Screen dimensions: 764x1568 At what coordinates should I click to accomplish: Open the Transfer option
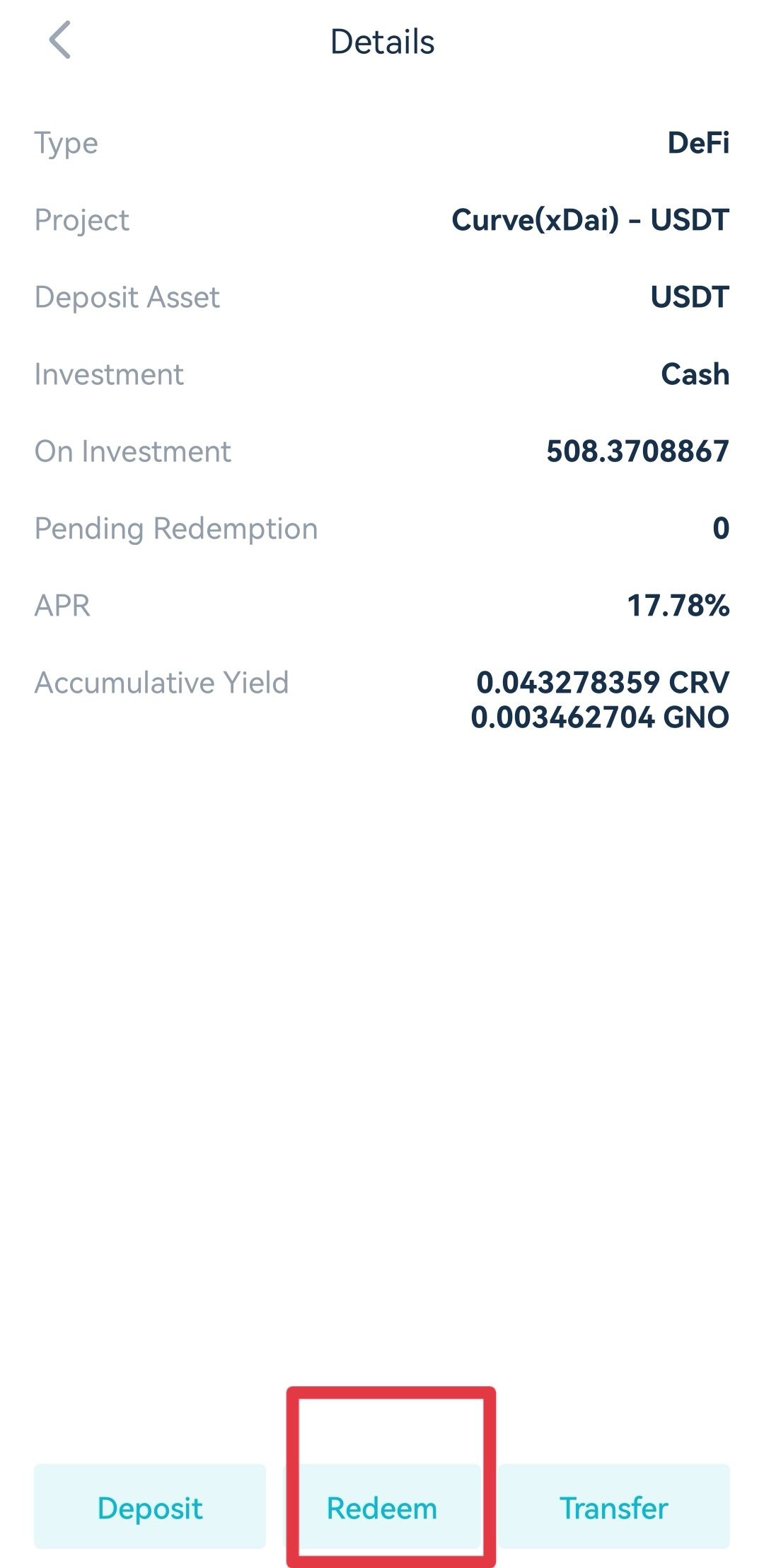coord(614,1507)
